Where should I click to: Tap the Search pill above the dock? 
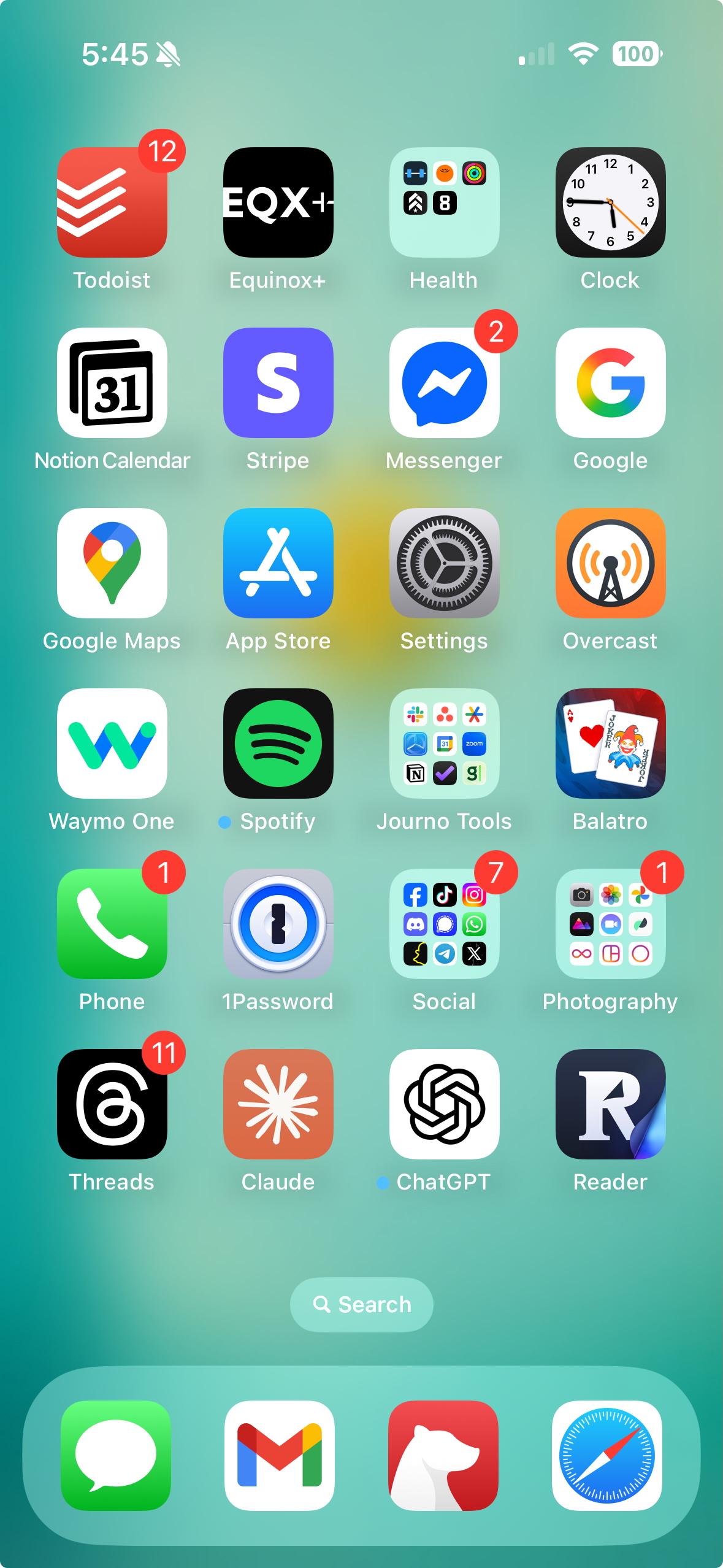pos(361,1305)
